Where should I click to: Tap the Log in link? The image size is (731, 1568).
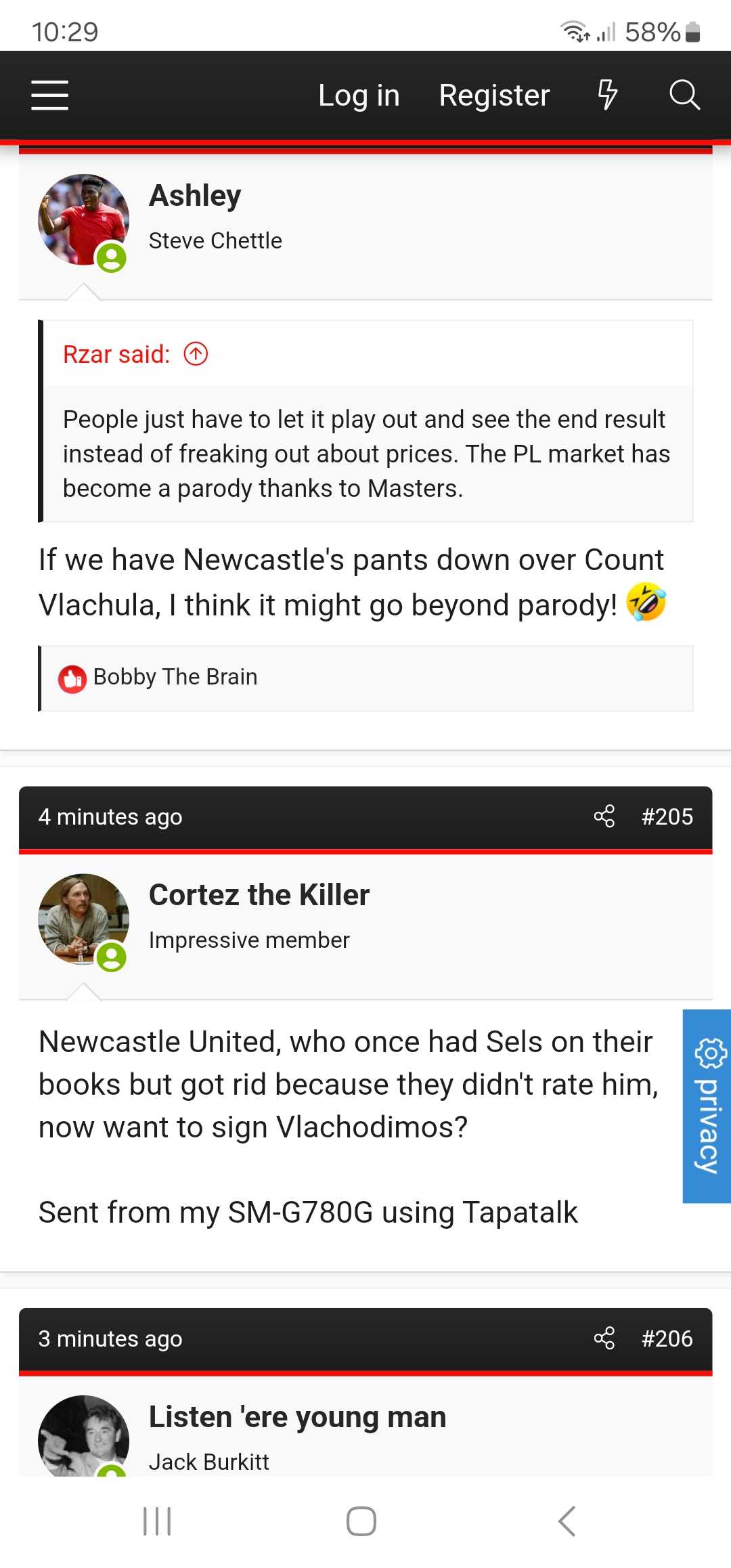coord(359,95)
